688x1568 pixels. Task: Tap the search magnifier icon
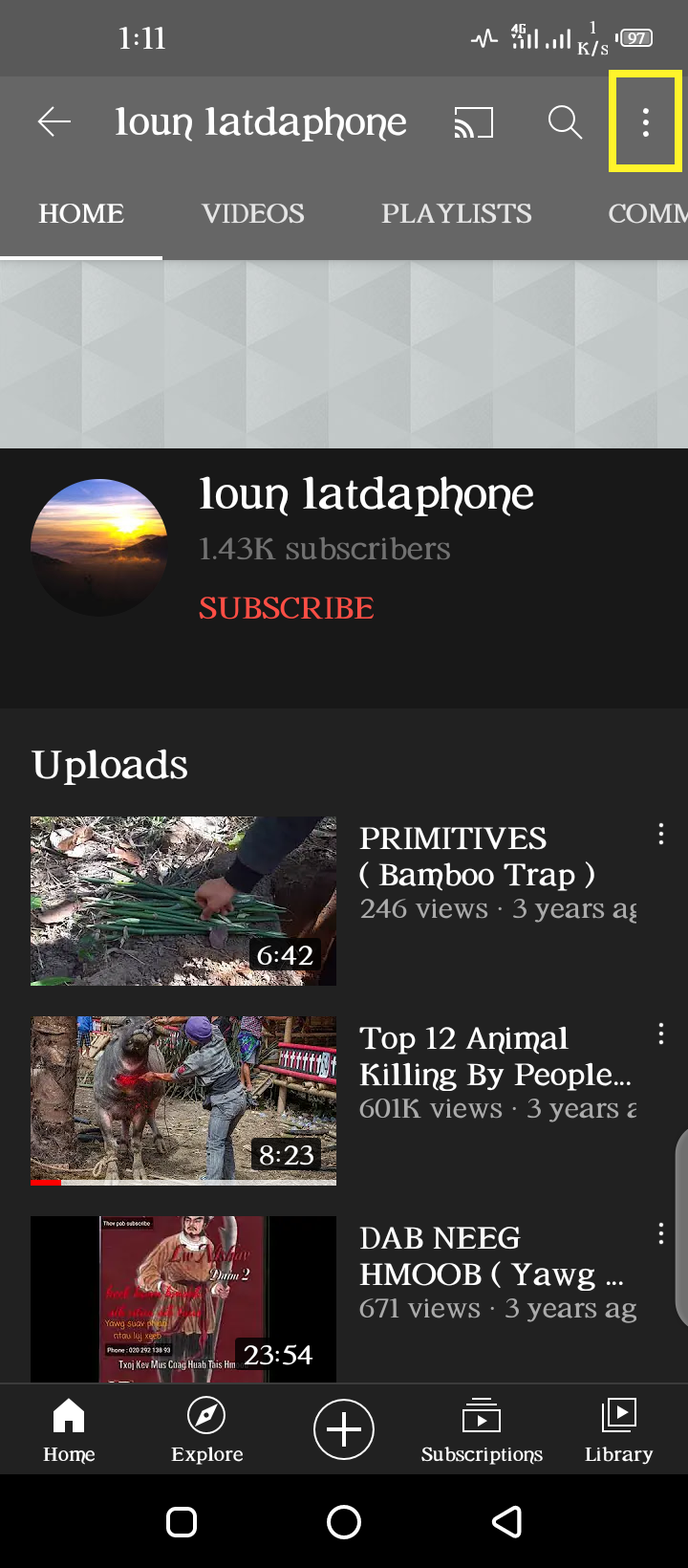[565, 122]
